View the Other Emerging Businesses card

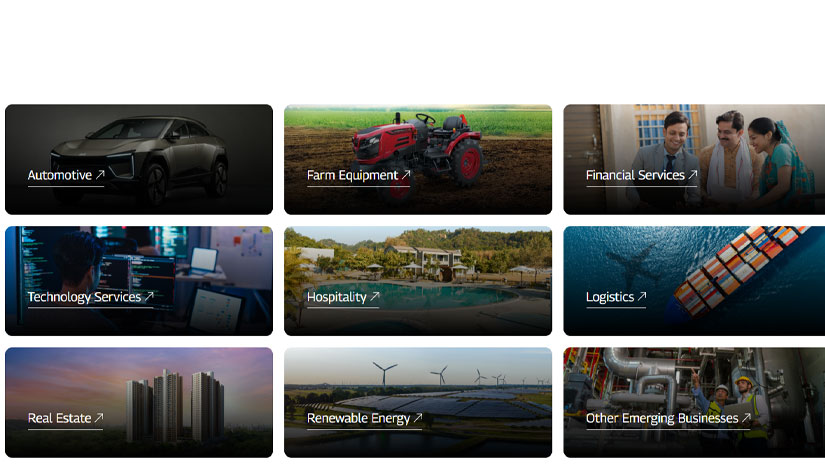(x=694, y=402)
